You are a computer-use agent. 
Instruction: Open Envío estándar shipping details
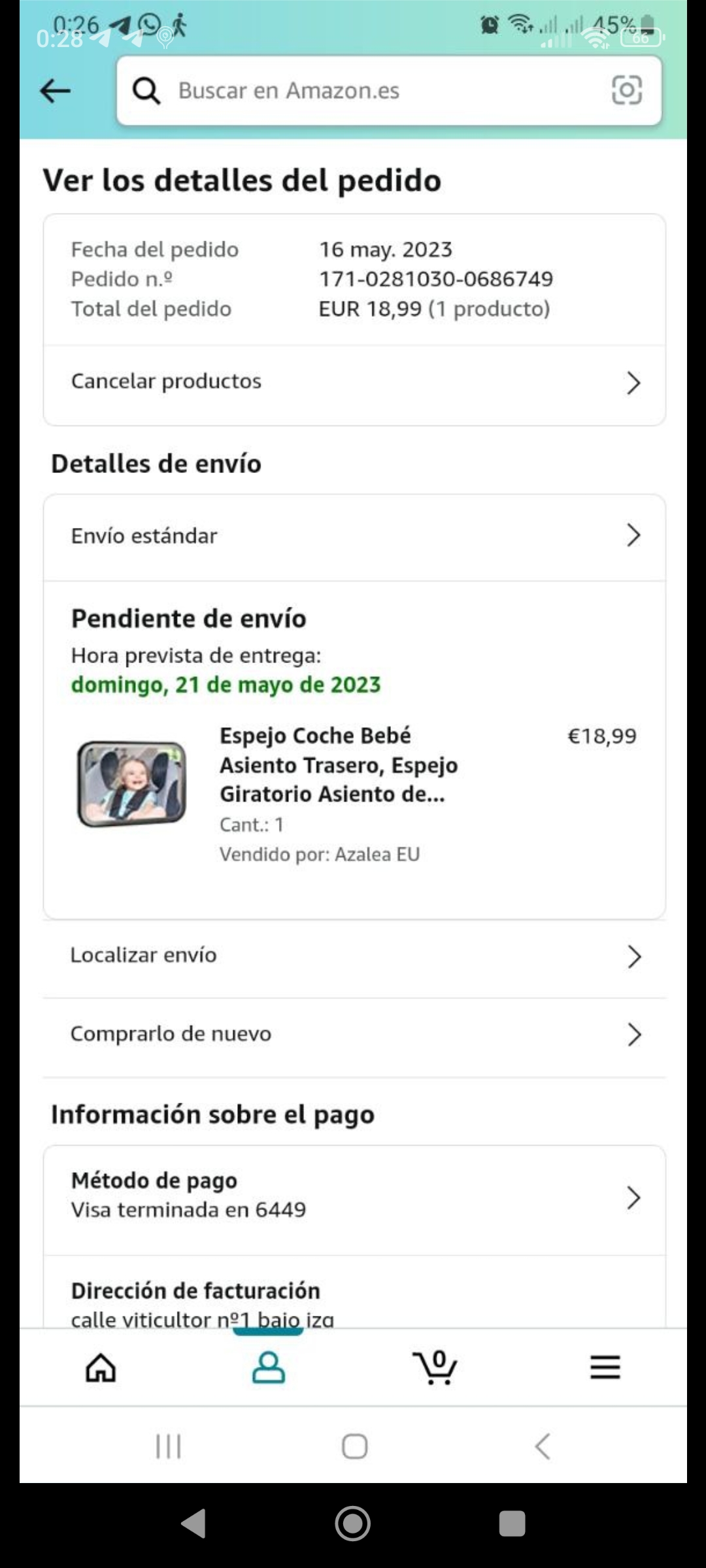click(x=354, y=536)
